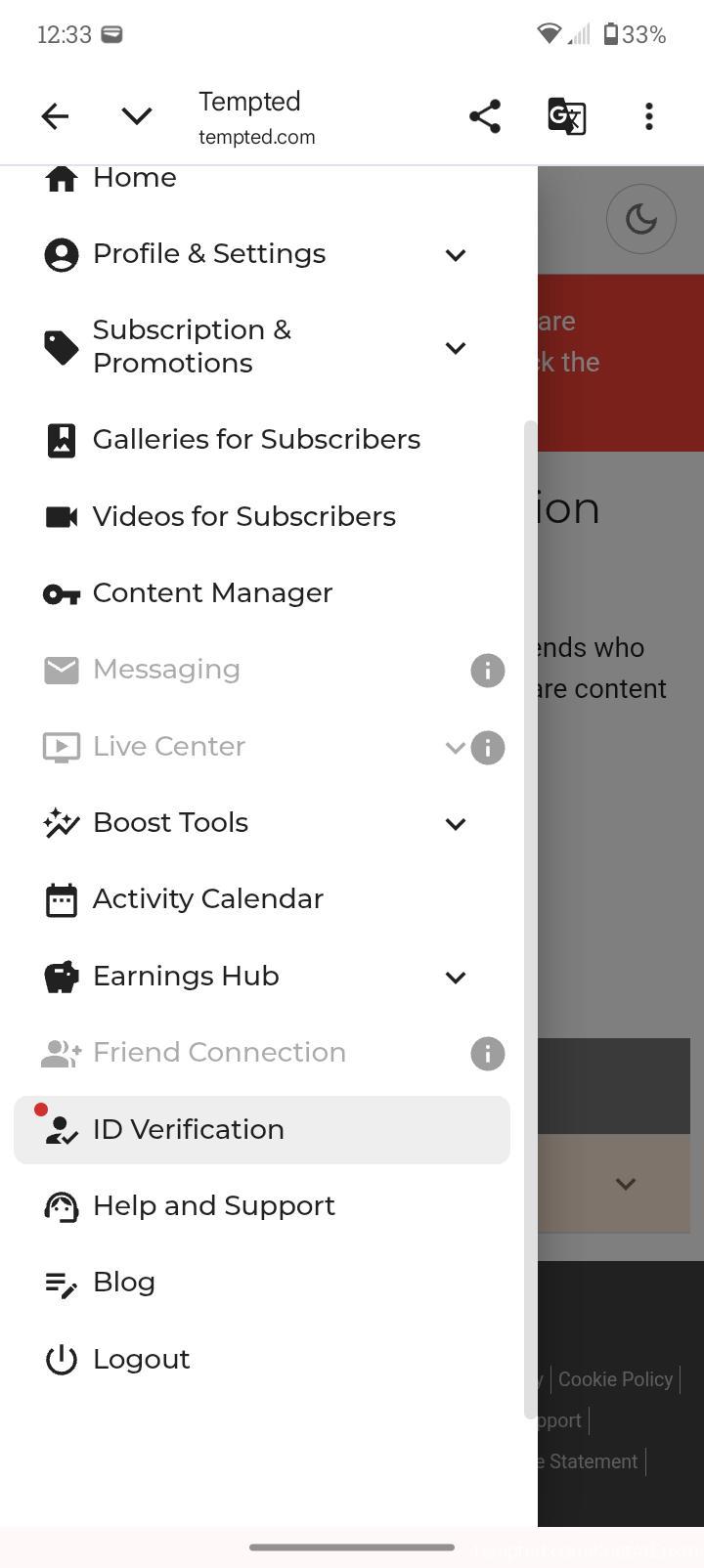Open Content Manager
The width and height of the screenshot is (704, 1568).
point(262,593)
